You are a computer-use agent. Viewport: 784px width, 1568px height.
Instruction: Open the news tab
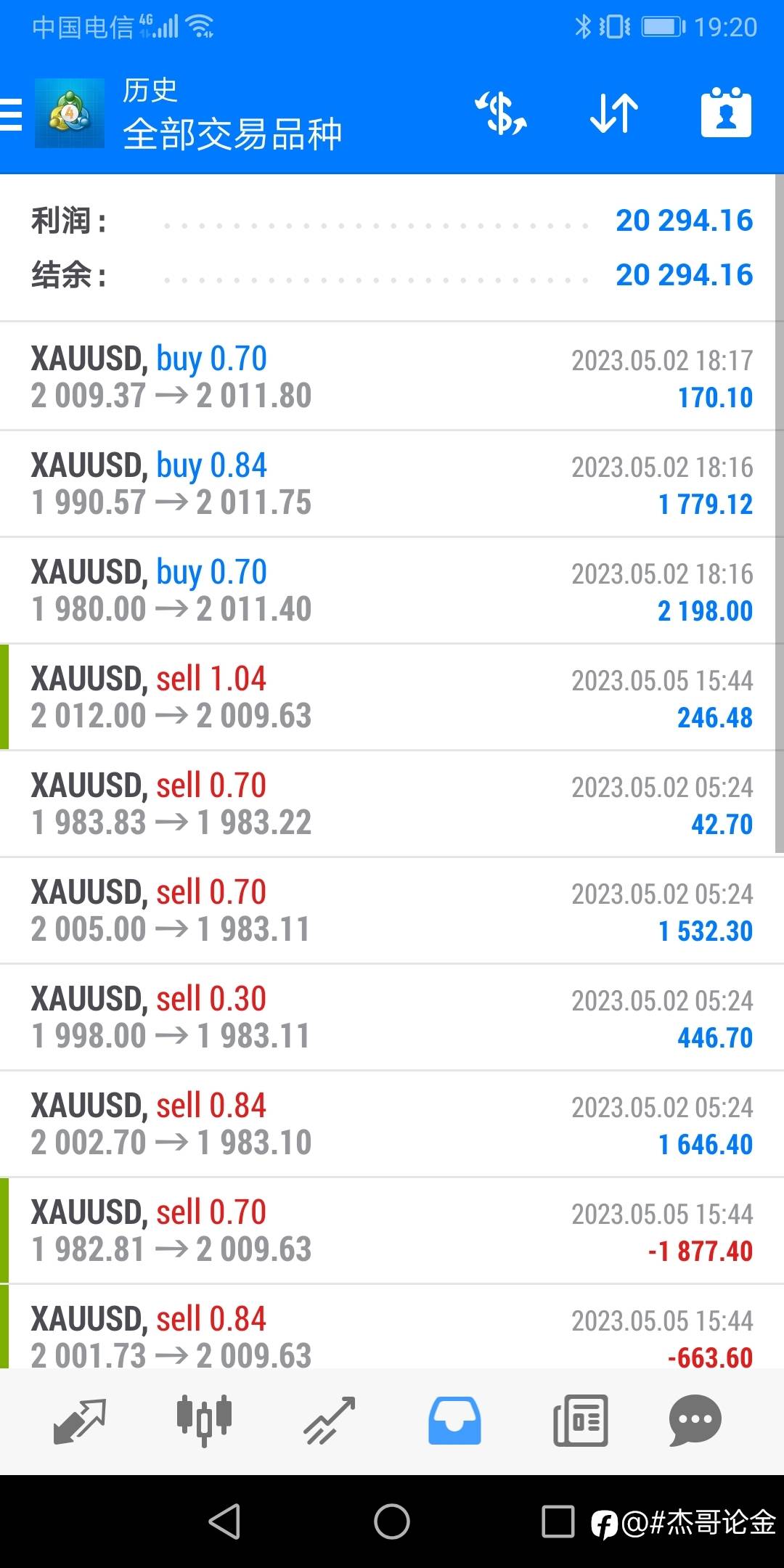580,1421
